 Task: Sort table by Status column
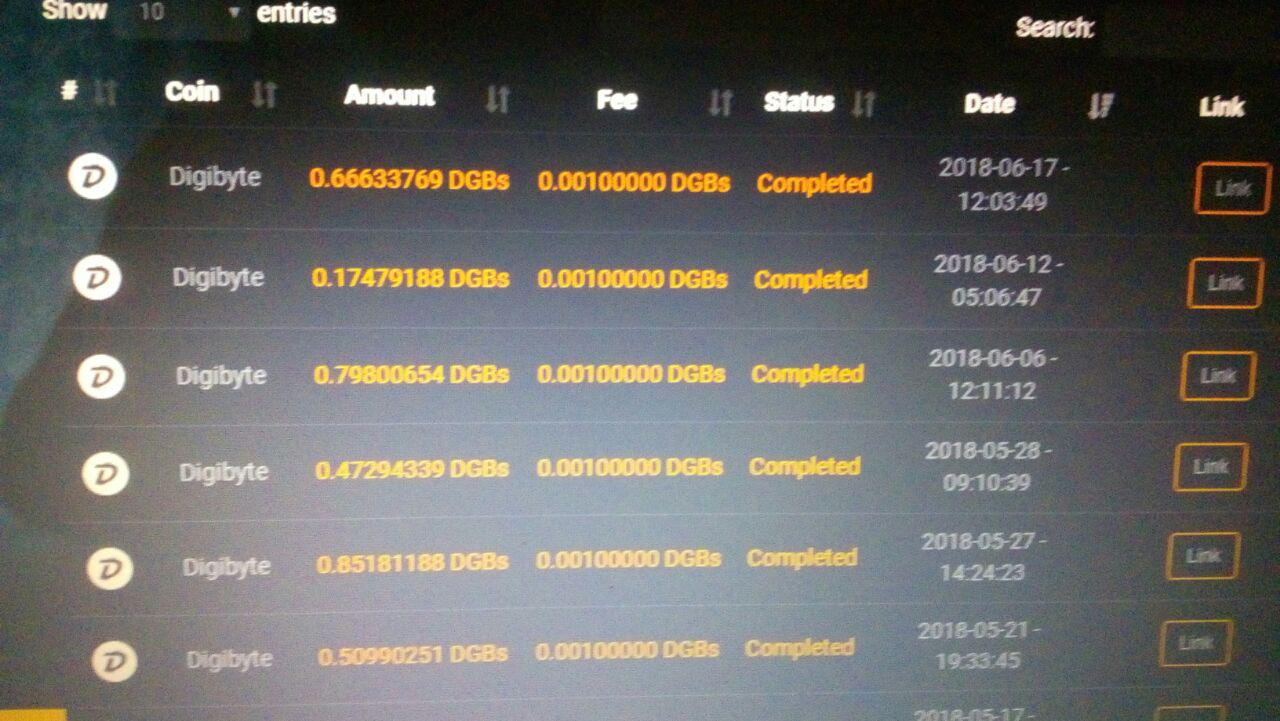tap(799, 102)
